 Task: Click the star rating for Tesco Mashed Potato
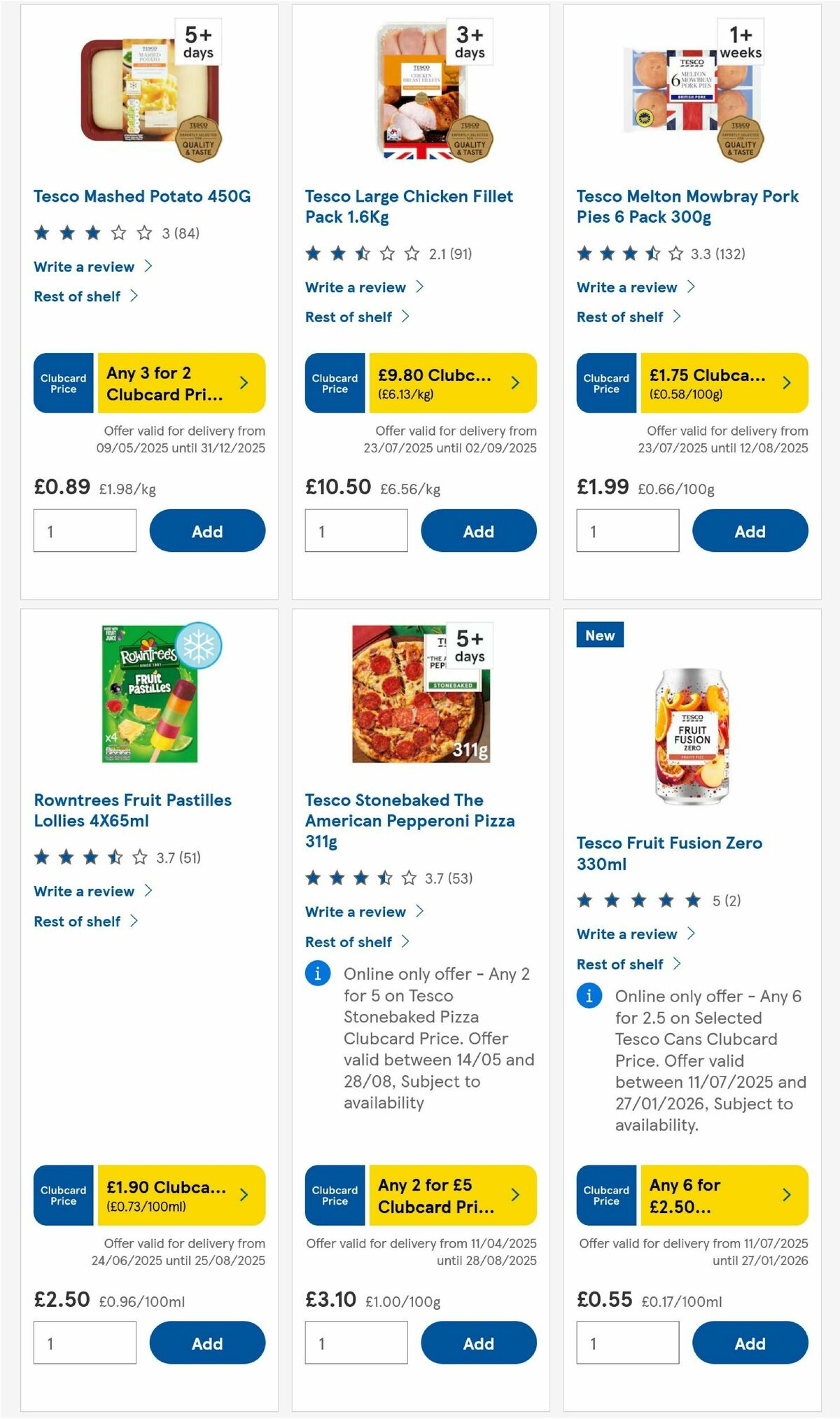pos(91,233)
